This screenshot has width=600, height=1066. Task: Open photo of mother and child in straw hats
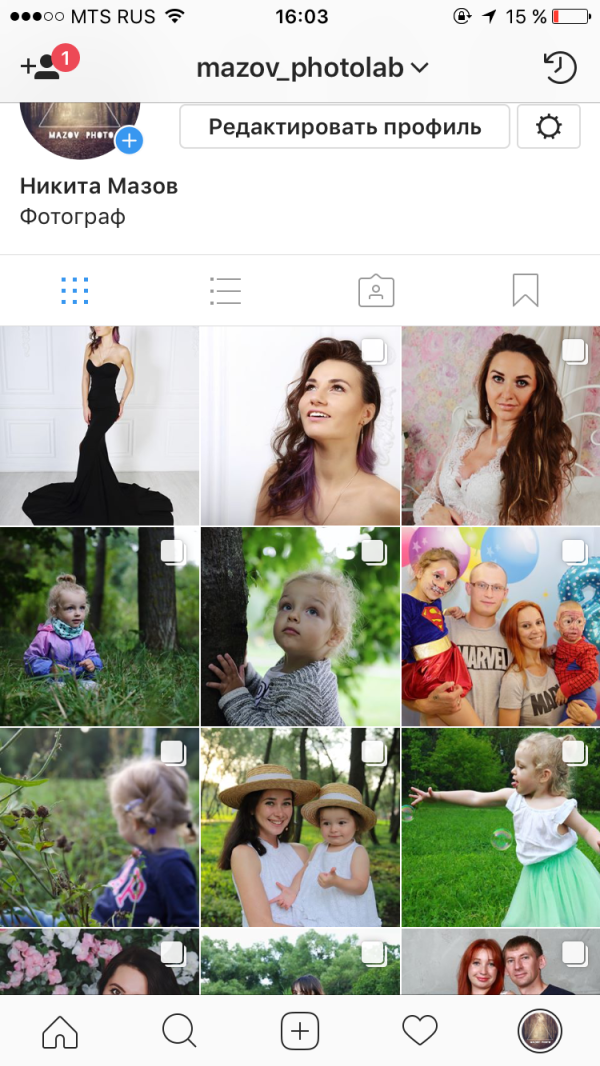pyautogui.click(x=300, y=827)
